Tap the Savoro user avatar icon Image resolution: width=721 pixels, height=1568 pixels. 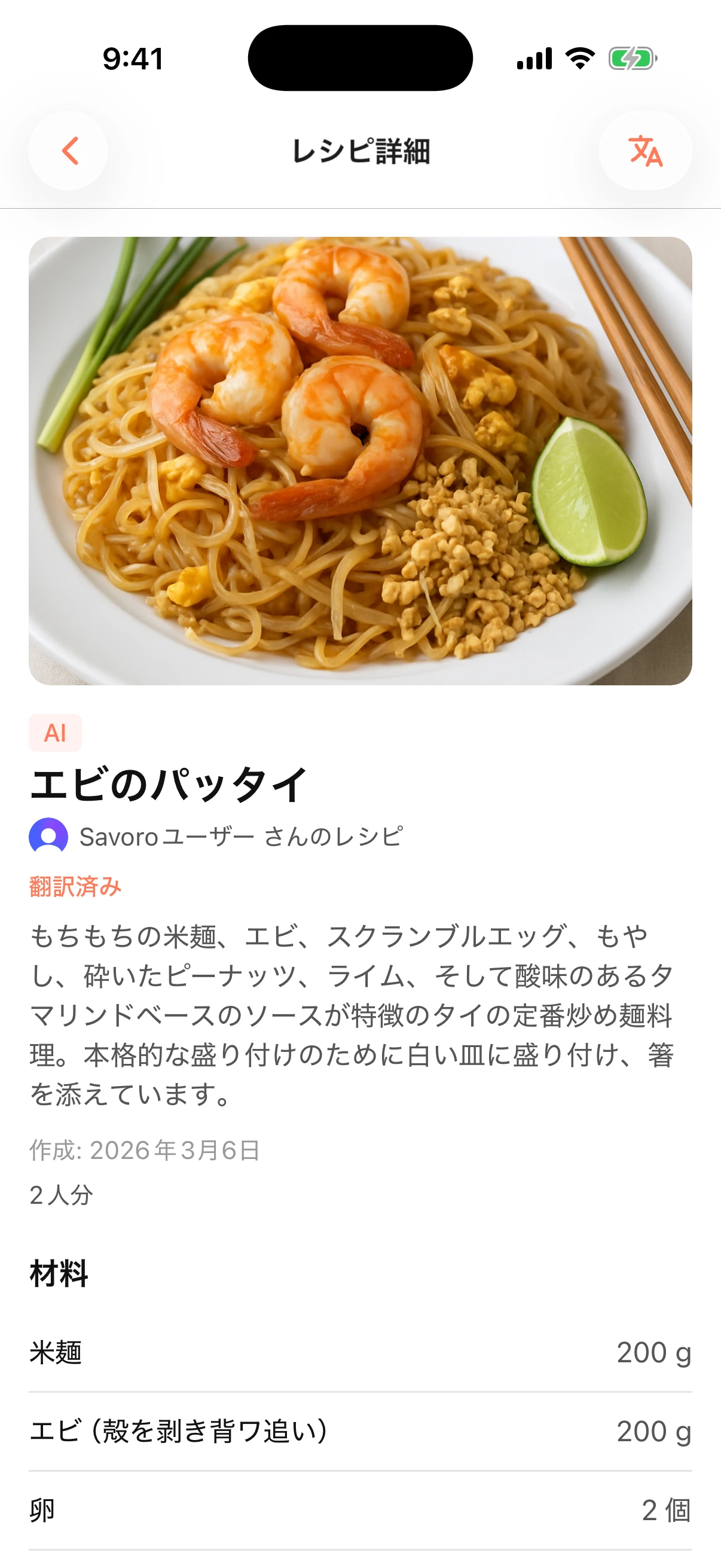click(x=48, y=840)
